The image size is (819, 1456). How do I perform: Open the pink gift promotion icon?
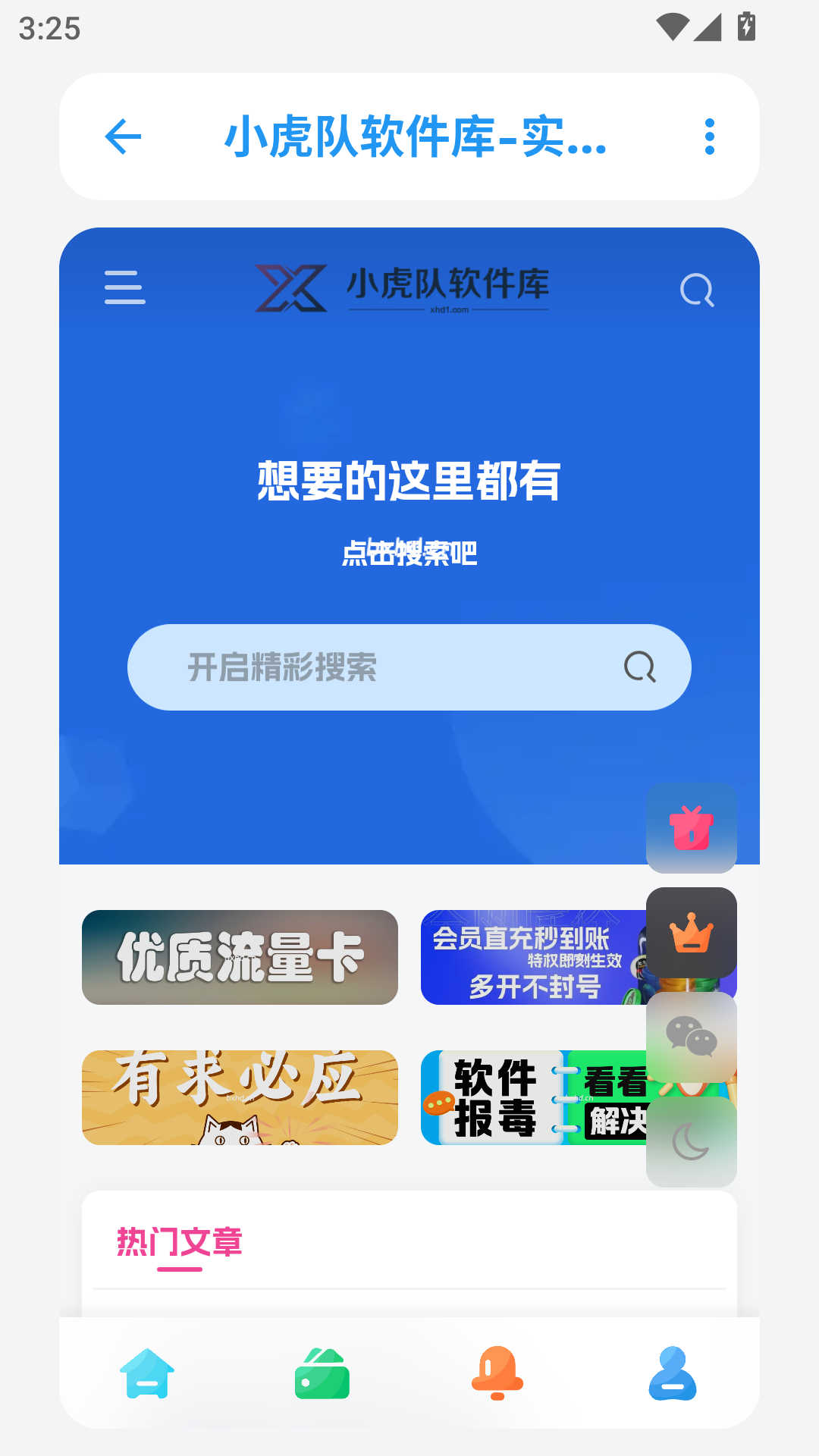(691, 827)
